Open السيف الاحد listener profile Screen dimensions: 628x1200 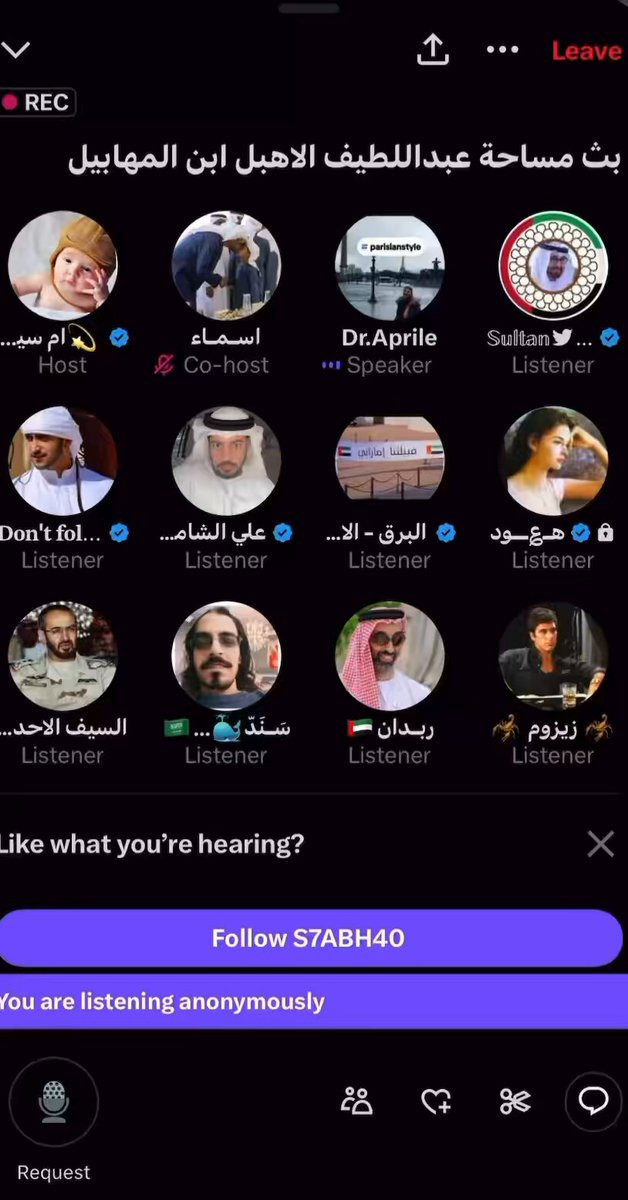point(62,656)
